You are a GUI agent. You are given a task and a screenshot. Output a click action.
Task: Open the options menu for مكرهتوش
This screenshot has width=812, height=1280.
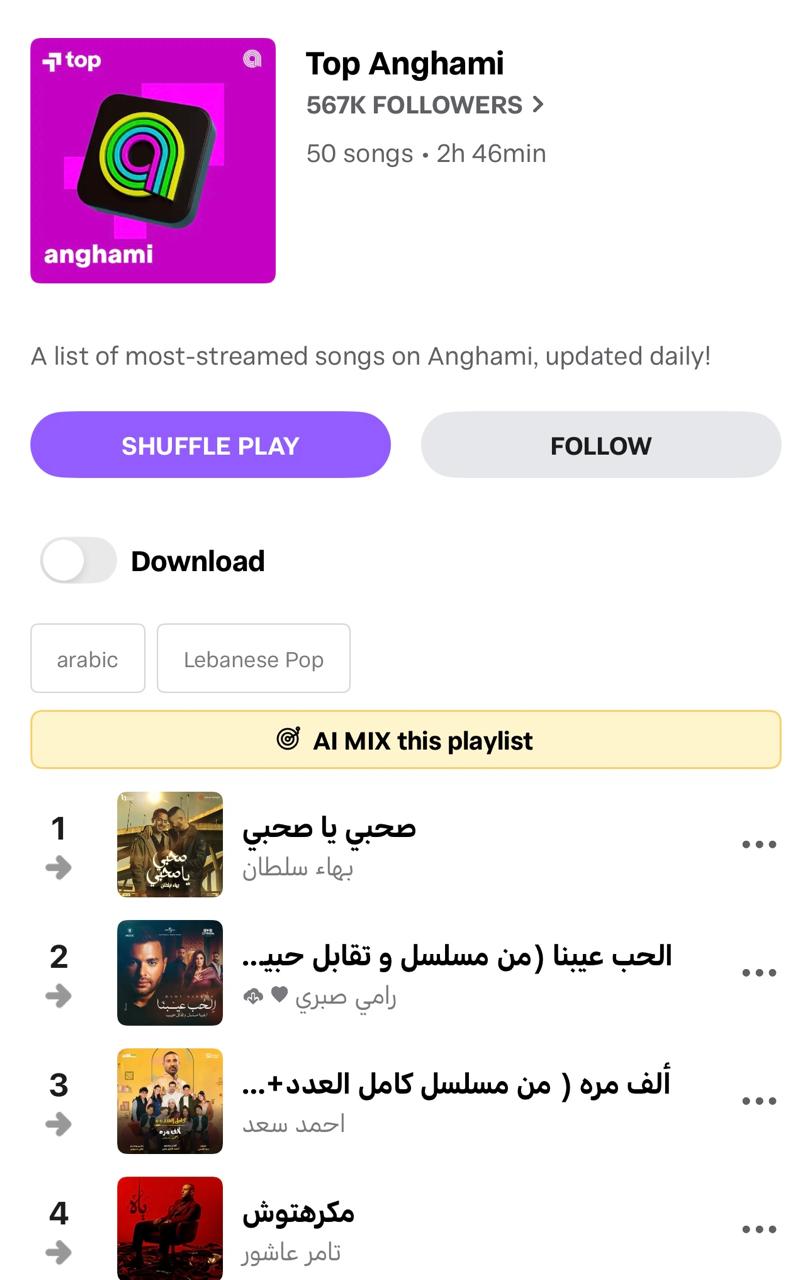point(760,1228)
